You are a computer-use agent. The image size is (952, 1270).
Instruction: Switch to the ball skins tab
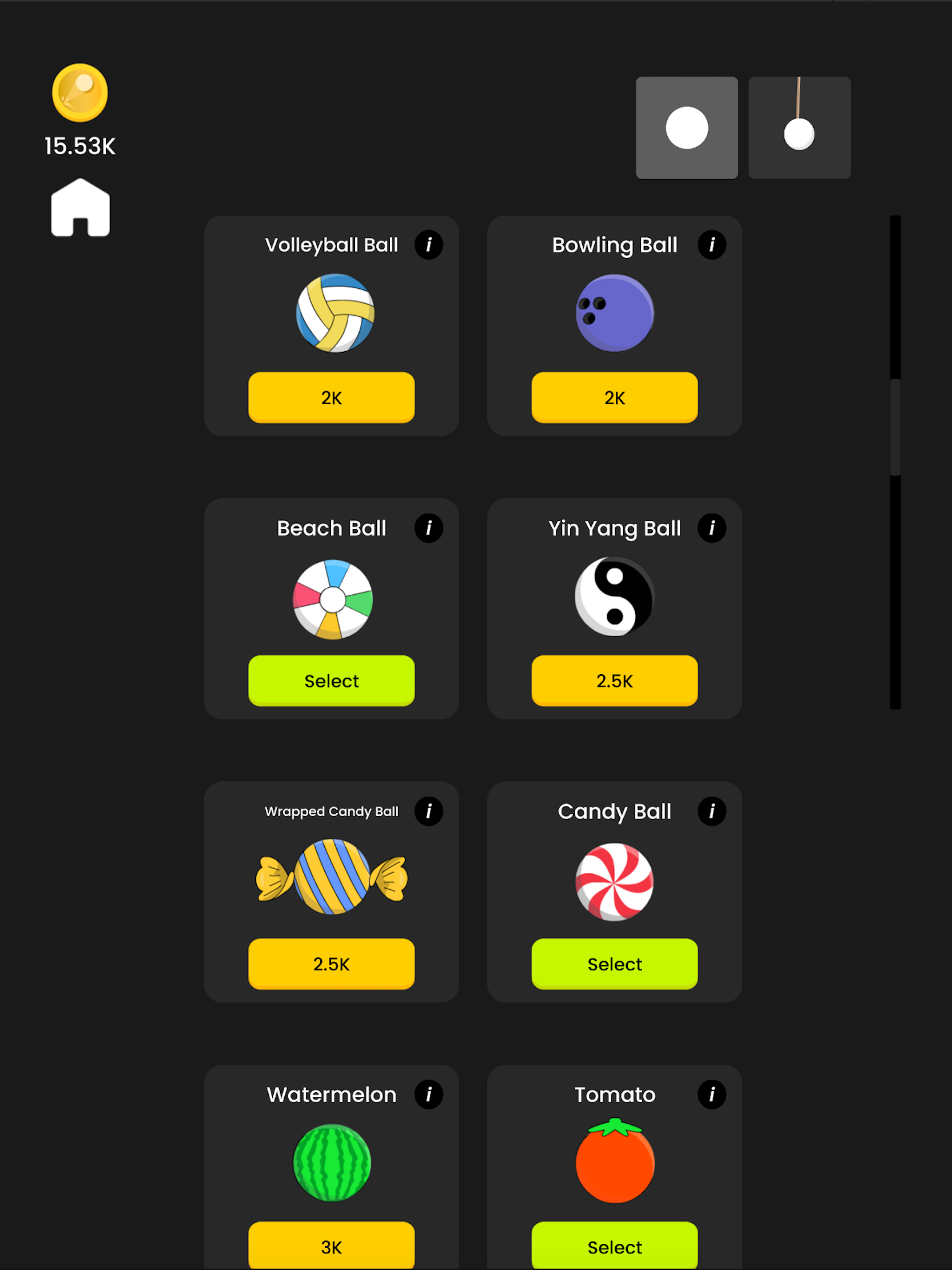686,127
